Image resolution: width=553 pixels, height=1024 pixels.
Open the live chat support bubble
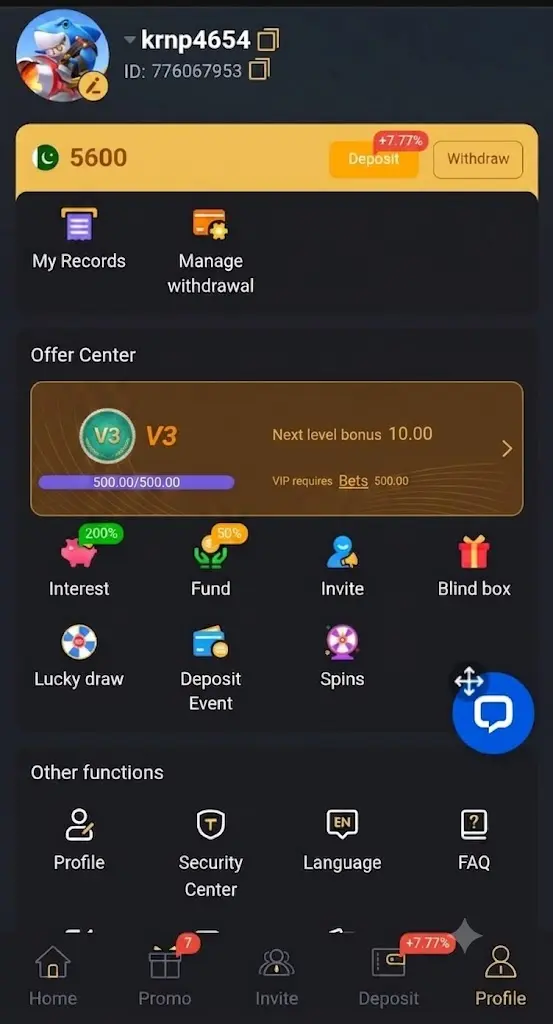[493, 713]
